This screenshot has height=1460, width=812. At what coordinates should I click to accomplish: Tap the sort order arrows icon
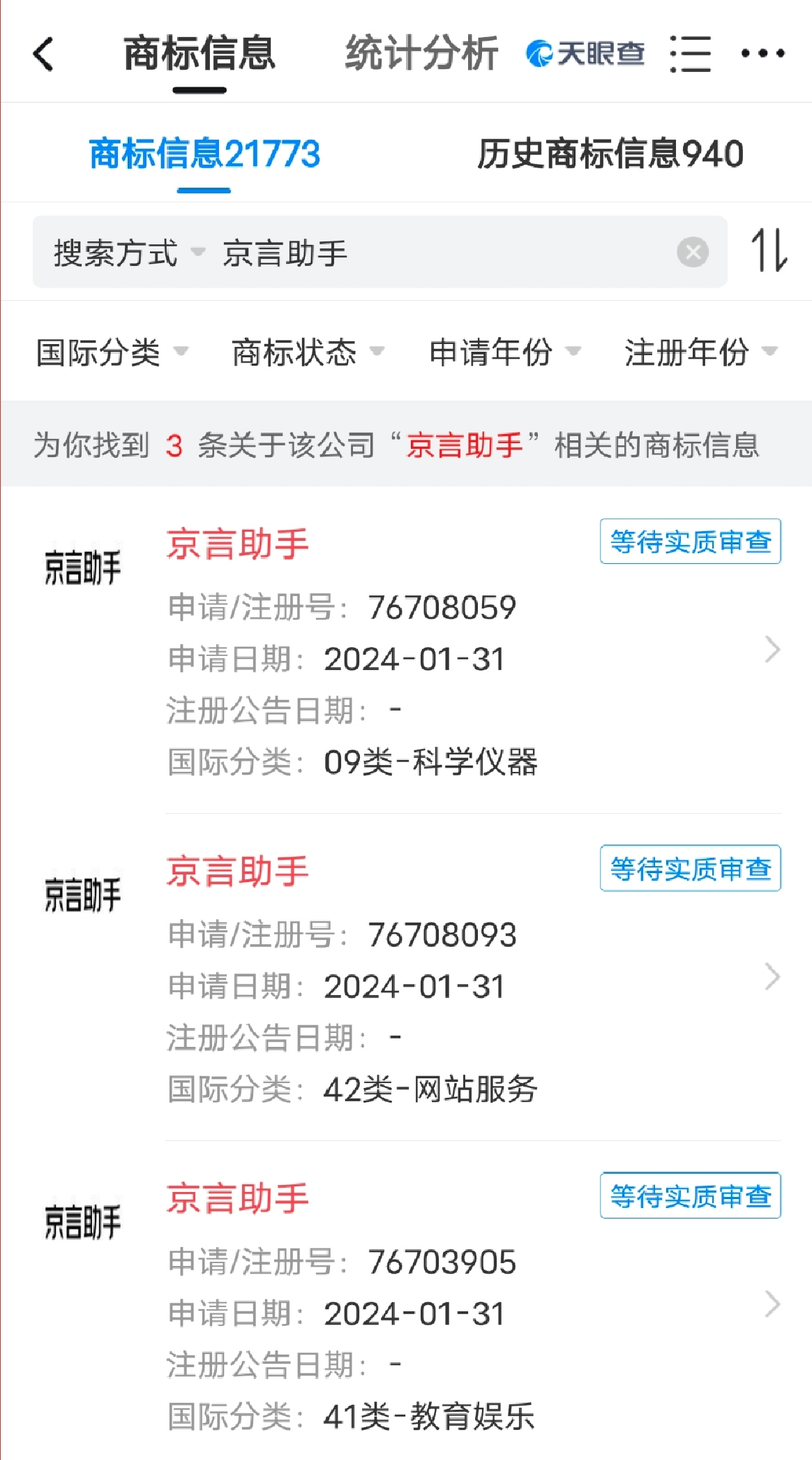(769, 251)
